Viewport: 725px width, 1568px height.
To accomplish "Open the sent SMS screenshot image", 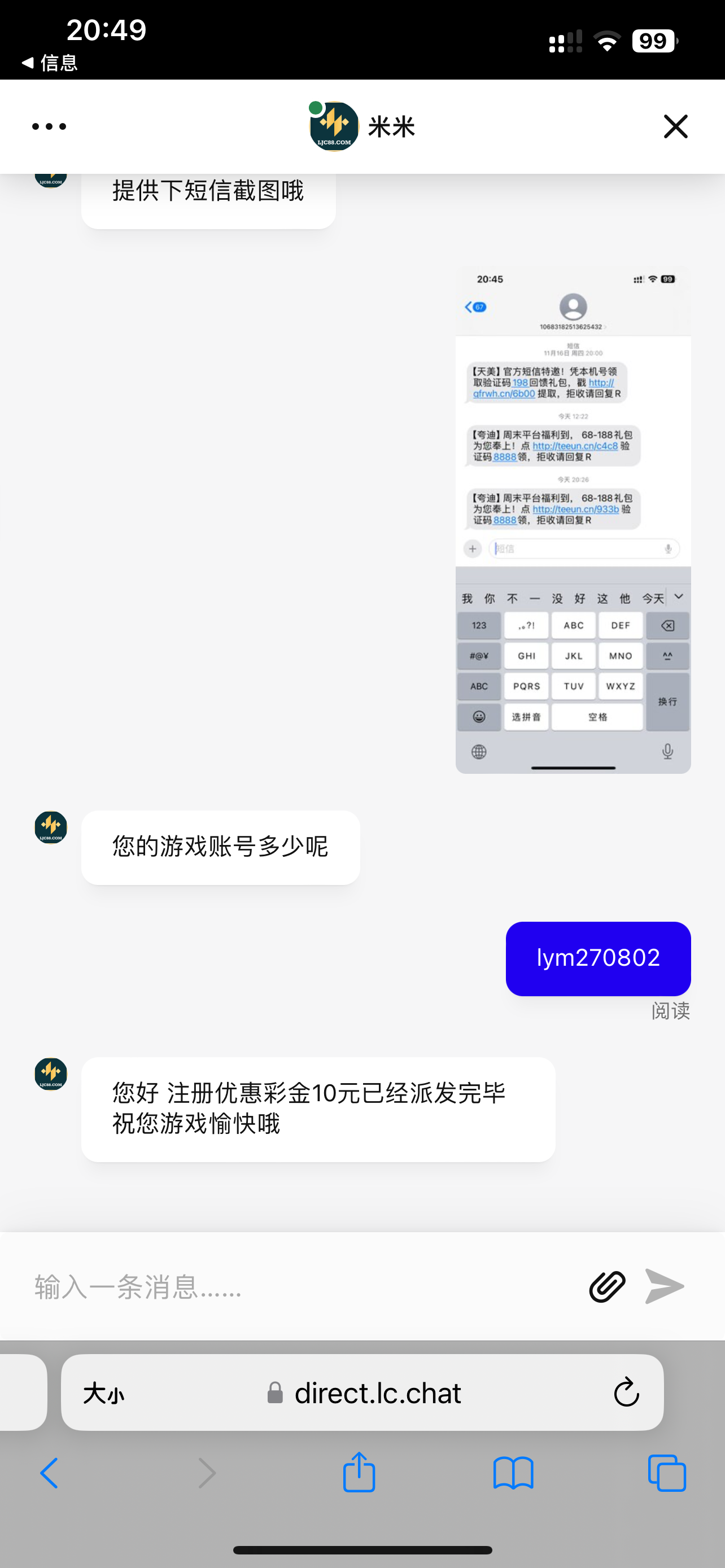I will point(573,519).
